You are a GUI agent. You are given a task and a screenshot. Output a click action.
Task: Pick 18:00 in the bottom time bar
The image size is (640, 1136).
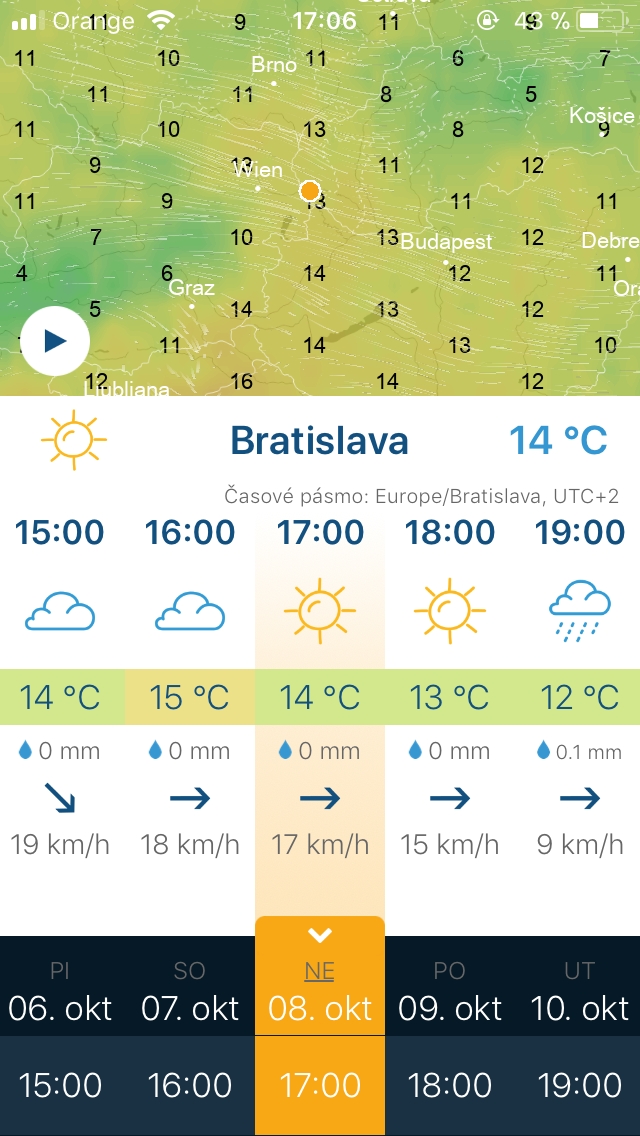coord(449,1086)
